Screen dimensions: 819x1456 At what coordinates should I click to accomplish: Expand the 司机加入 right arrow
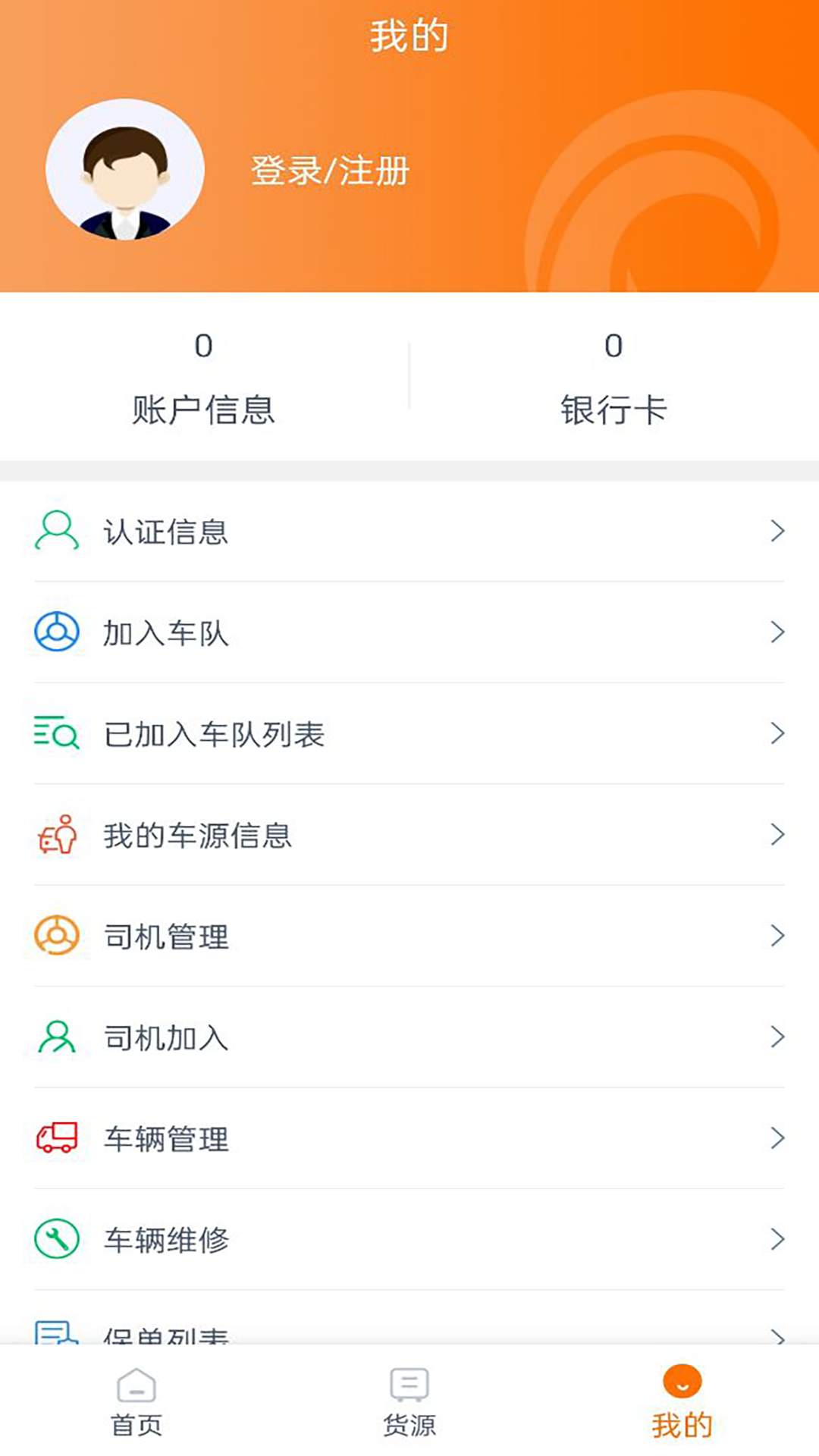777,1037
